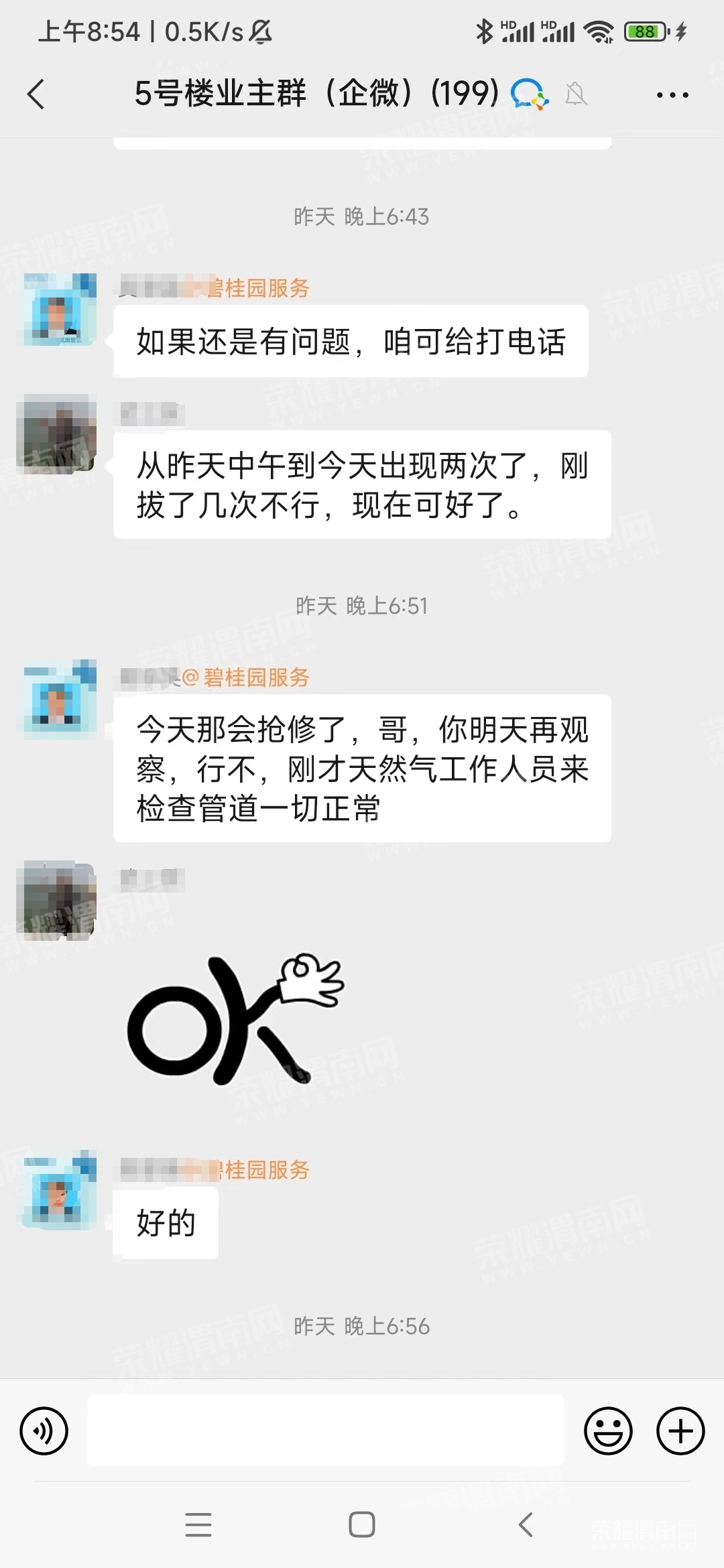Screen dimensions: 724x1568
Task: Focus the message text field
Action: point(326,1430)
